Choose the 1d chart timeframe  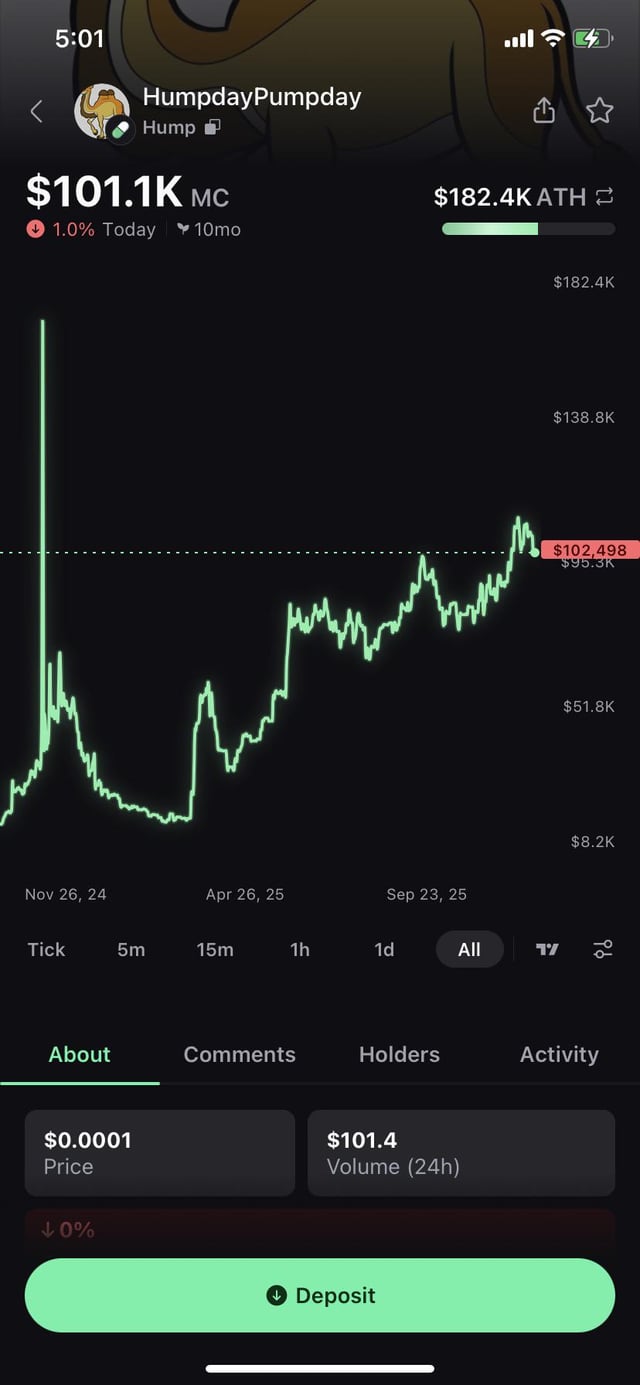[384, 949]
